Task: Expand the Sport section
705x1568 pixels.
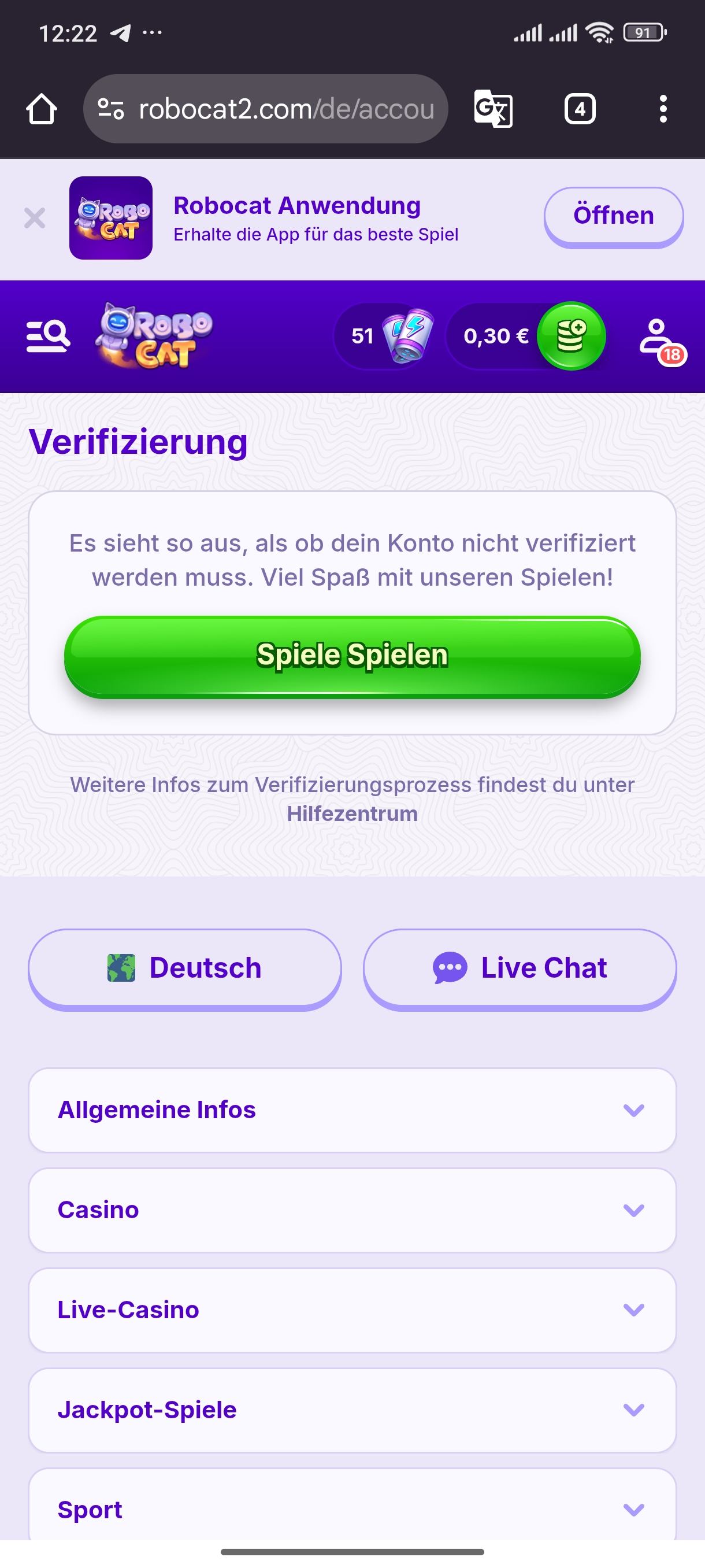Action: pos(352,1509)
